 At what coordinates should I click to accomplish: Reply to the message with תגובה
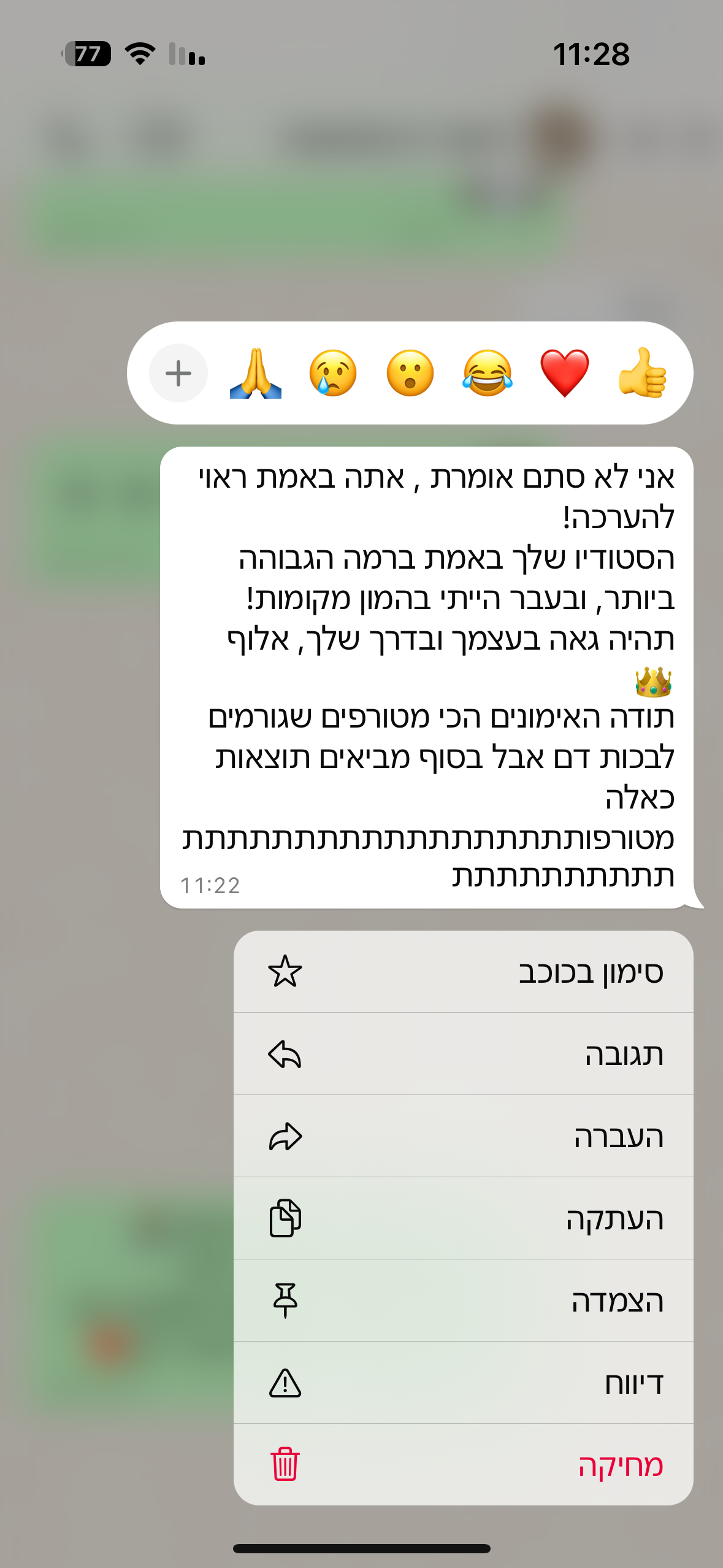(x=463, y=1054)
